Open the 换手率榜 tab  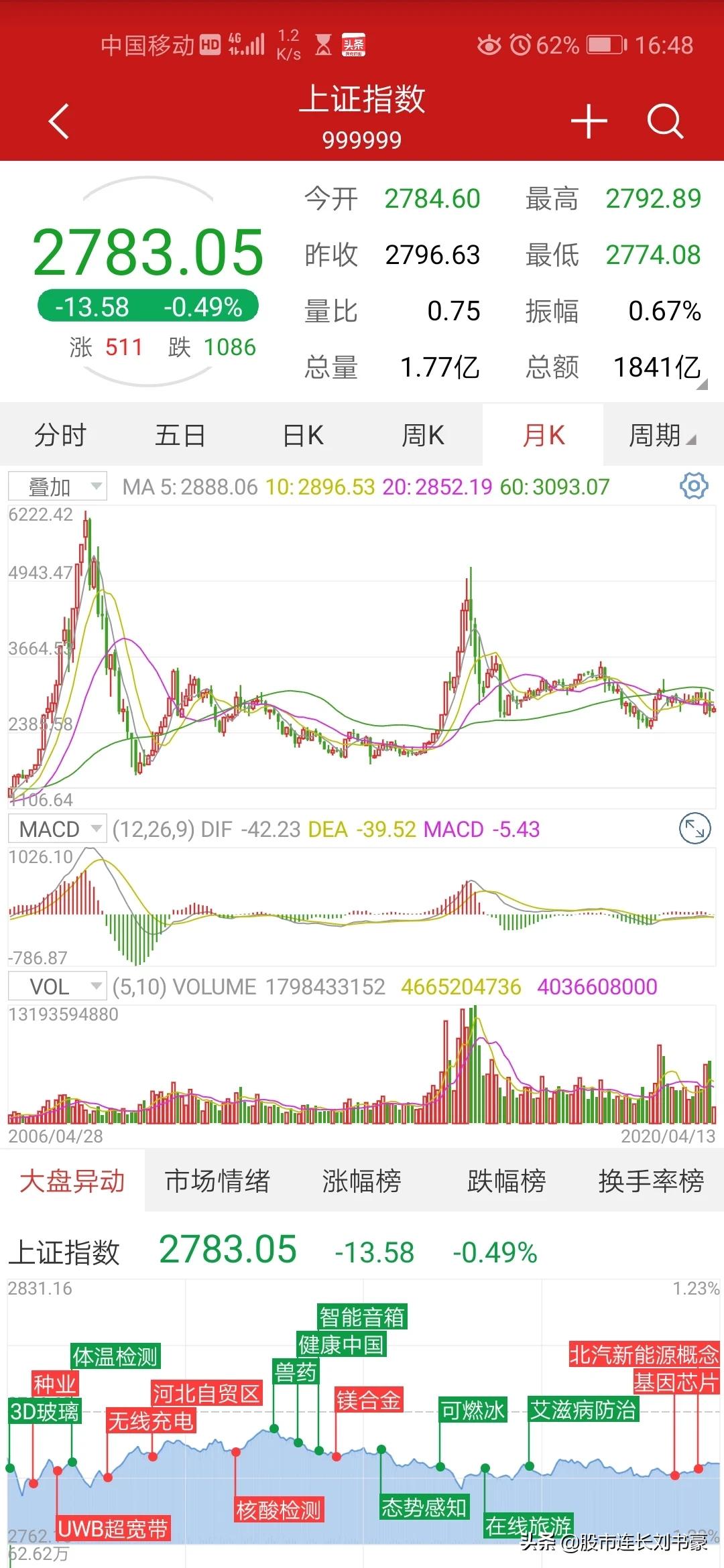tap(651, 1181)
